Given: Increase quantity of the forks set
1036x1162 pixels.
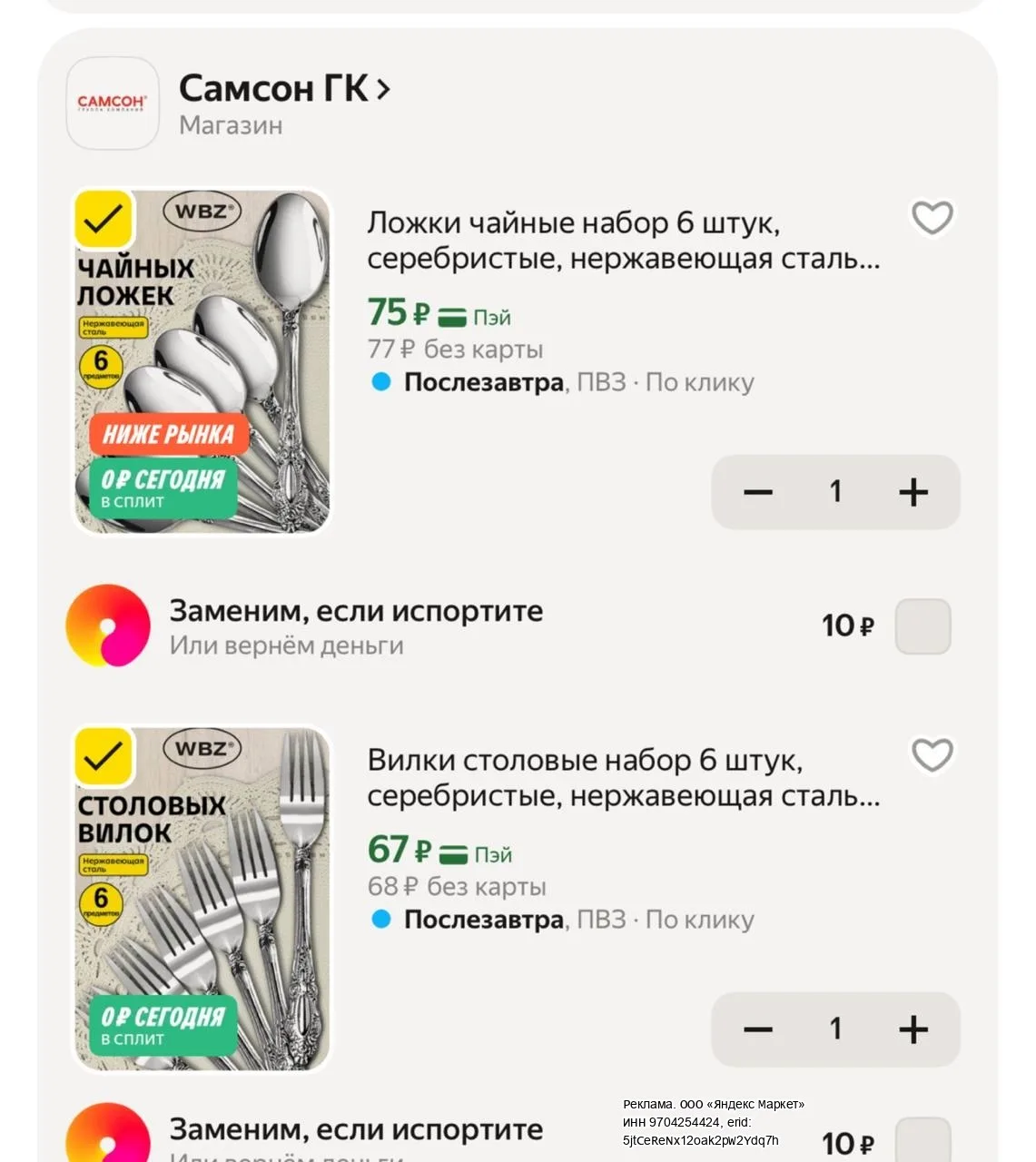Looking at the screenshot, I should pyautogui.click(x=913, y=1029).
